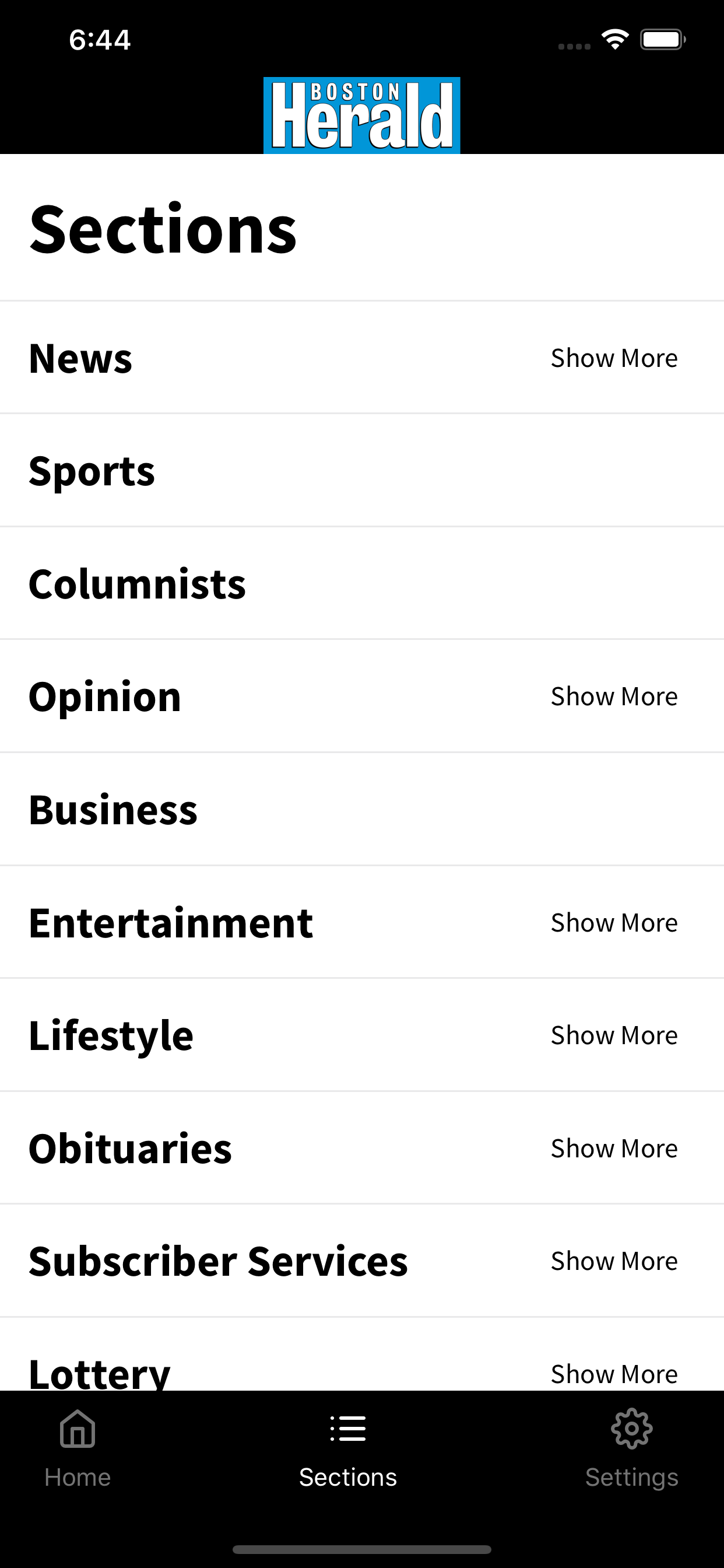This screenshot has width=724, height=1568.
Task: Go to the Settings tab
Action: point(631,1448)
